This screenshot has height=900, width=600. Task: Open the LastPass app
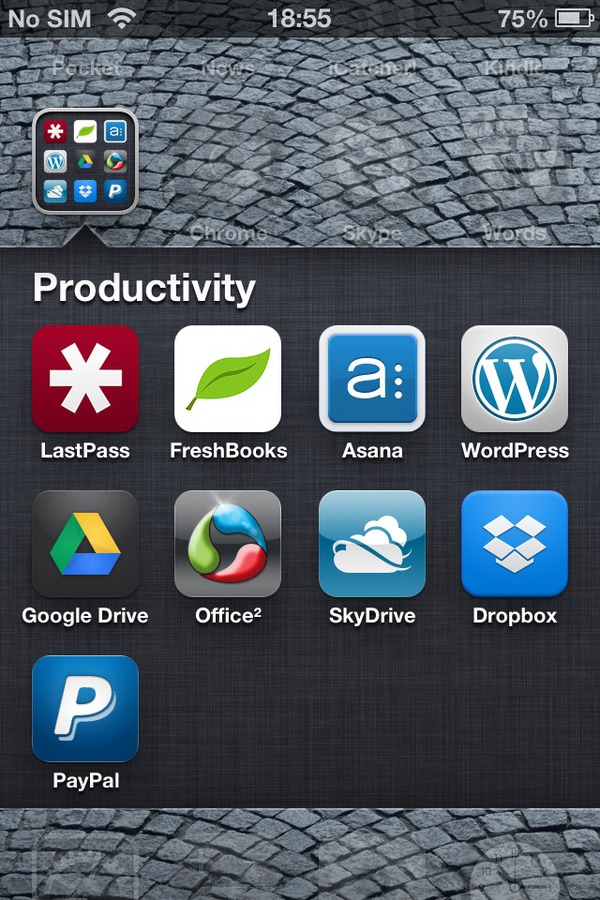[85, 379]
